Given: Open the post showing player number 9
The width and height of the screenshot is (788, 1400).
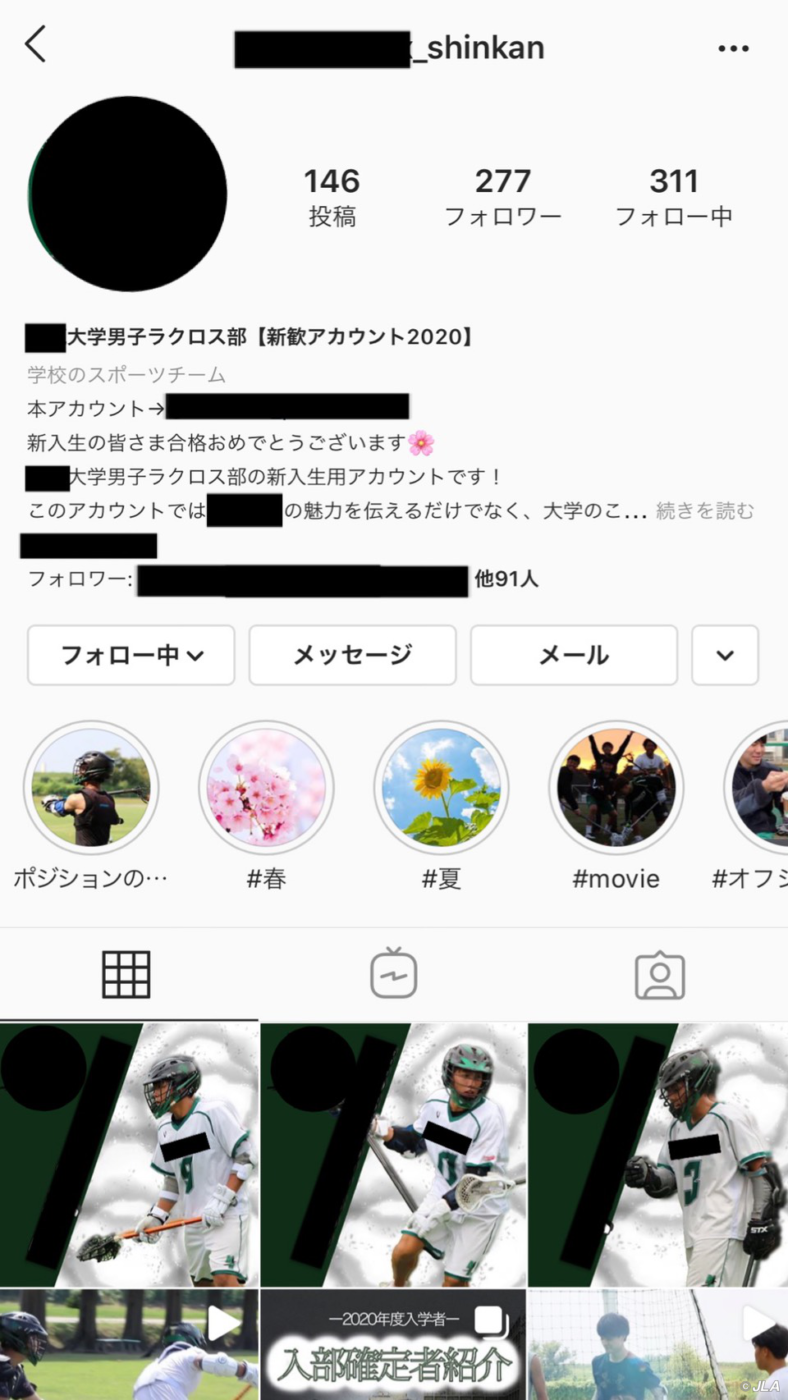Looking at the screenshot, I should (x=129, y=1154).
